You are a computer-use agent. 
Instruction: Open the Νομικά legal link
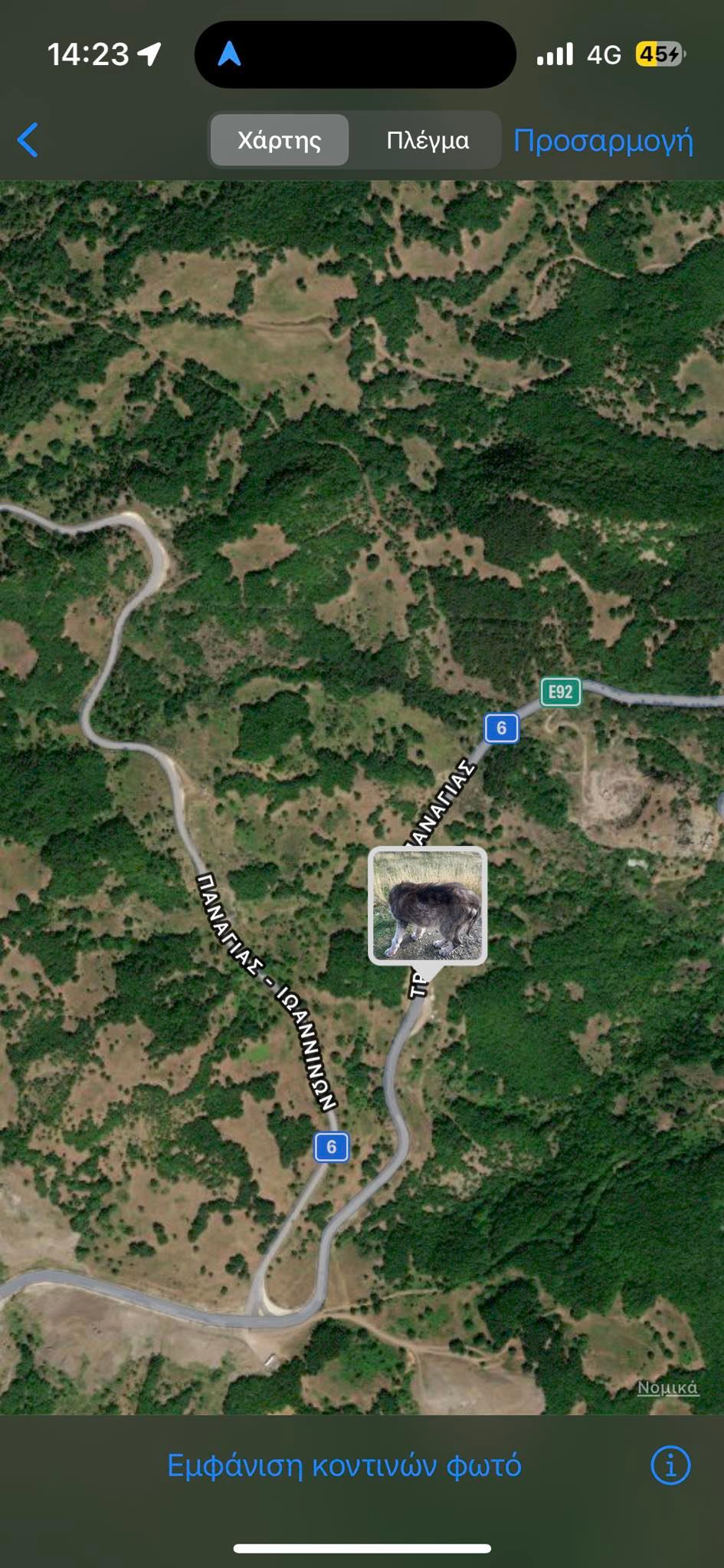click(667, 1387)
